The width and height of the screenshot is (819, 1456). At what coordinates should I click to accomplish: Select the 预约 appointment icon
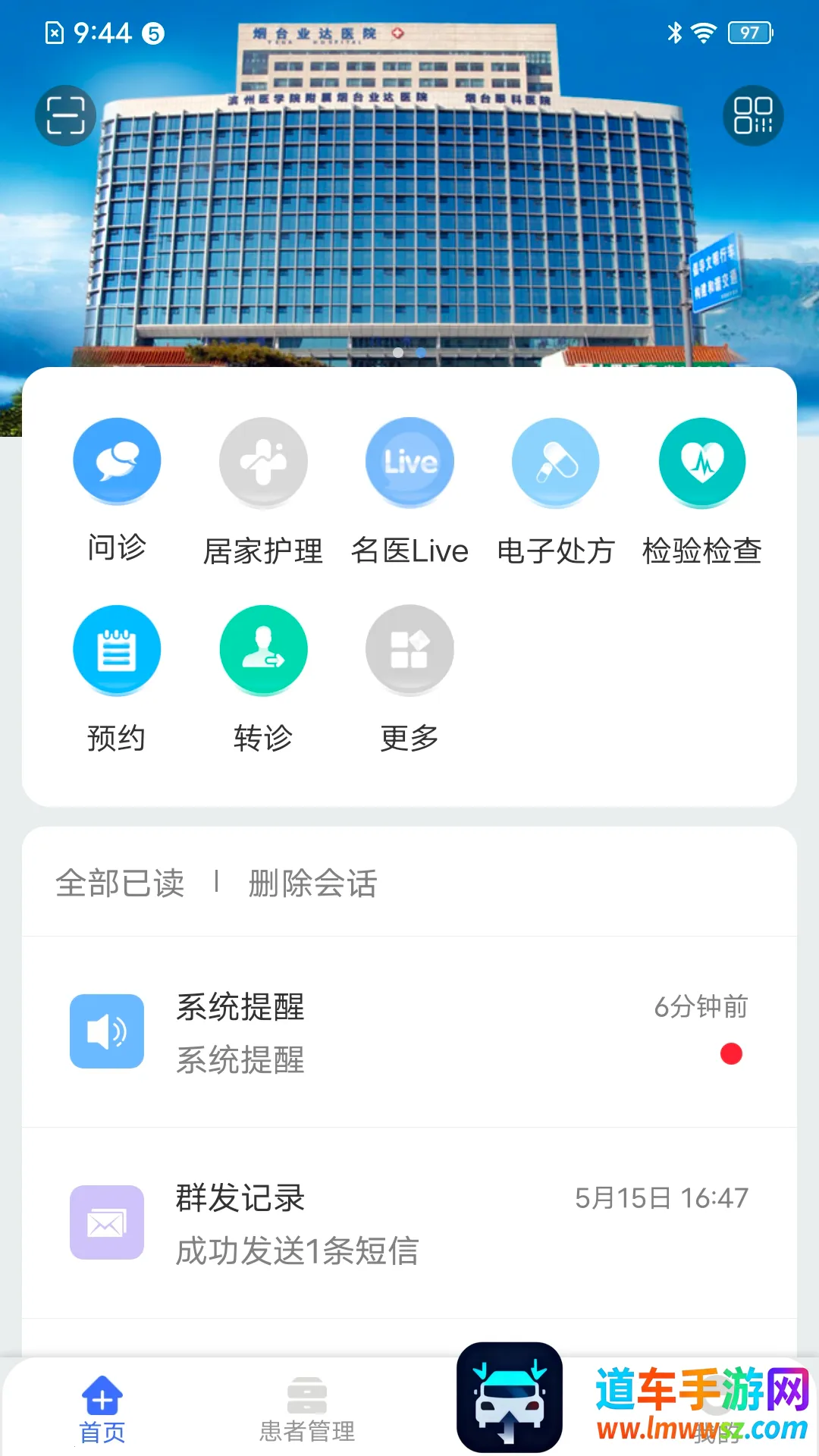point(117,648)
